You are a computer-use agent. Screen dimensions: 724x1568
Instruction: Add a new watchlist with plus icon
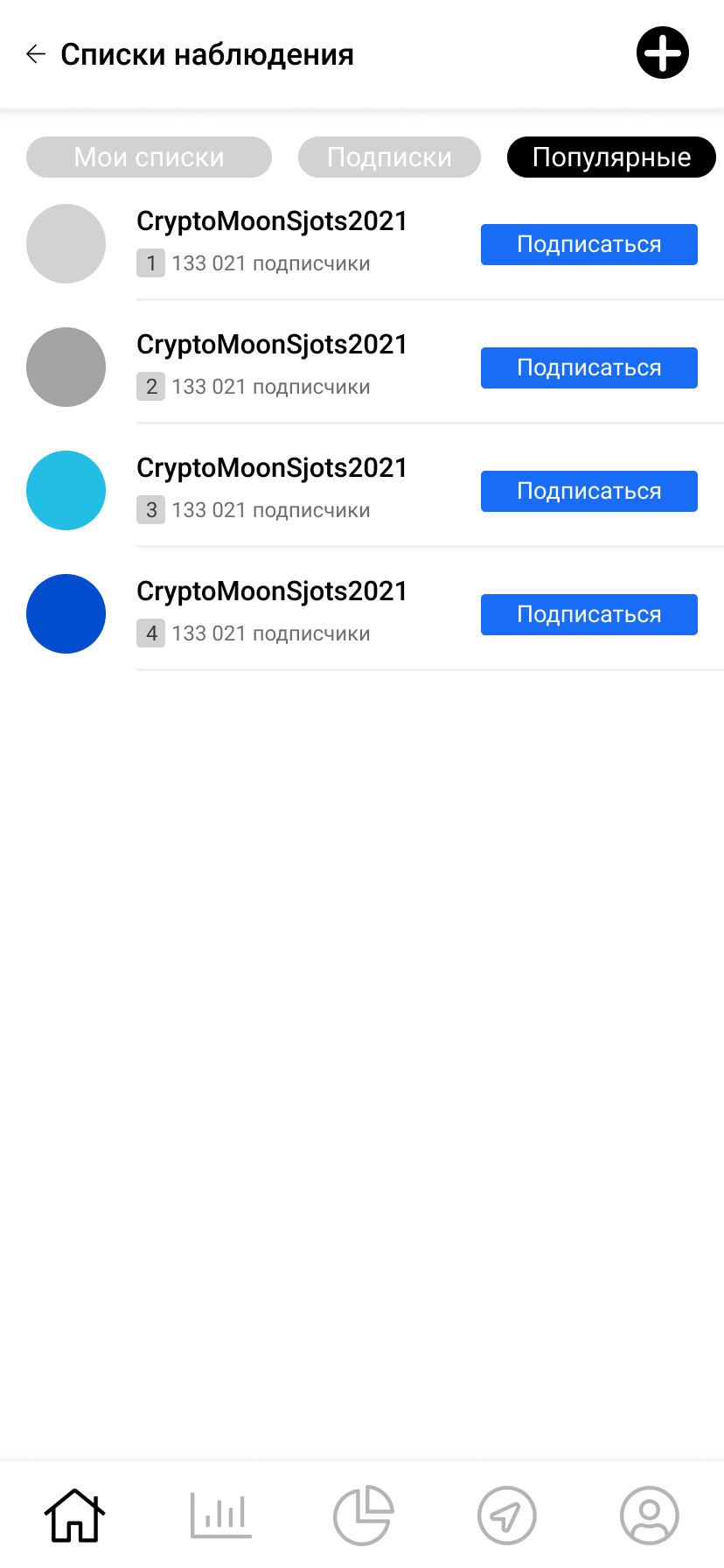click(662, 53)
